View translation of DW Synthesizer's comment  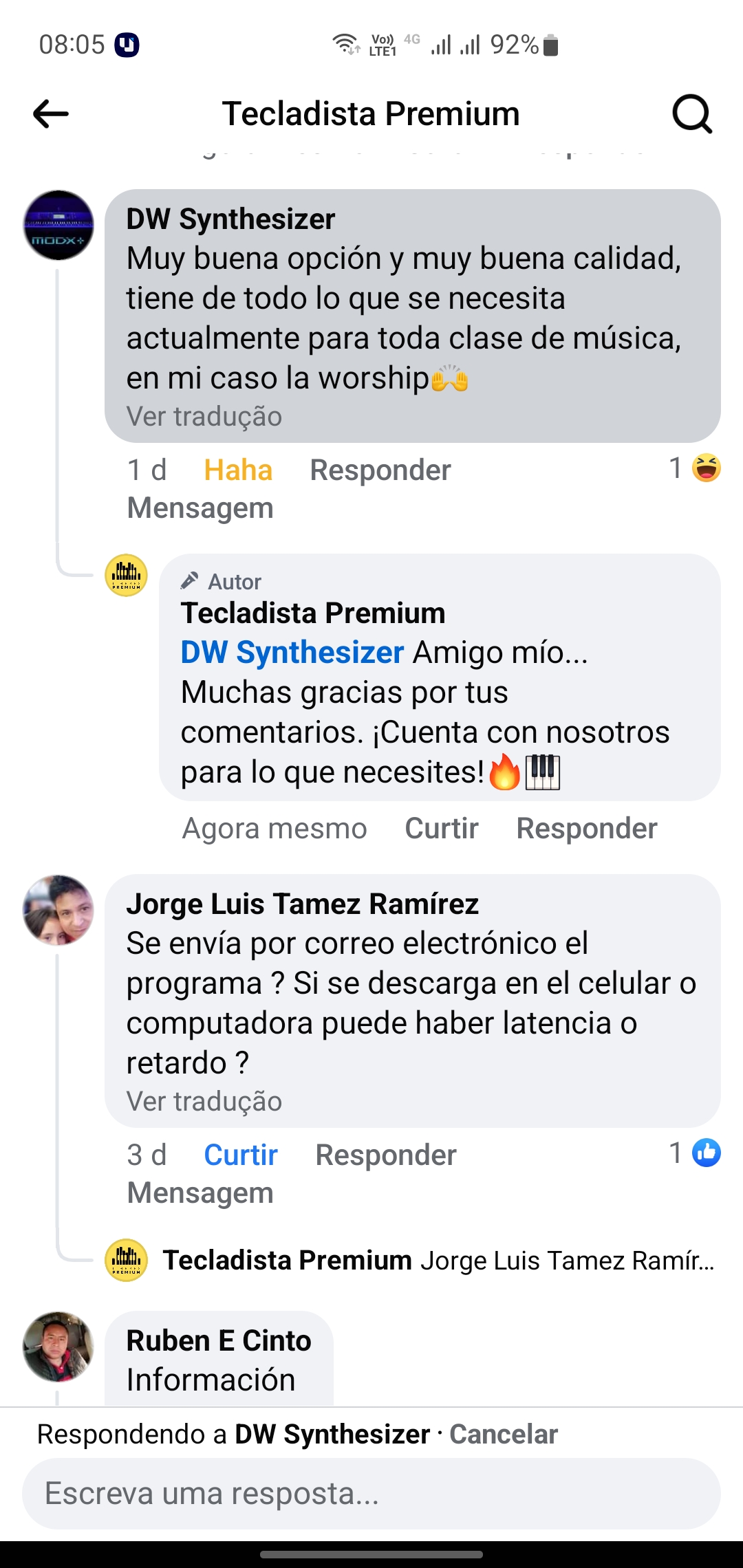(x=204, y=417)
